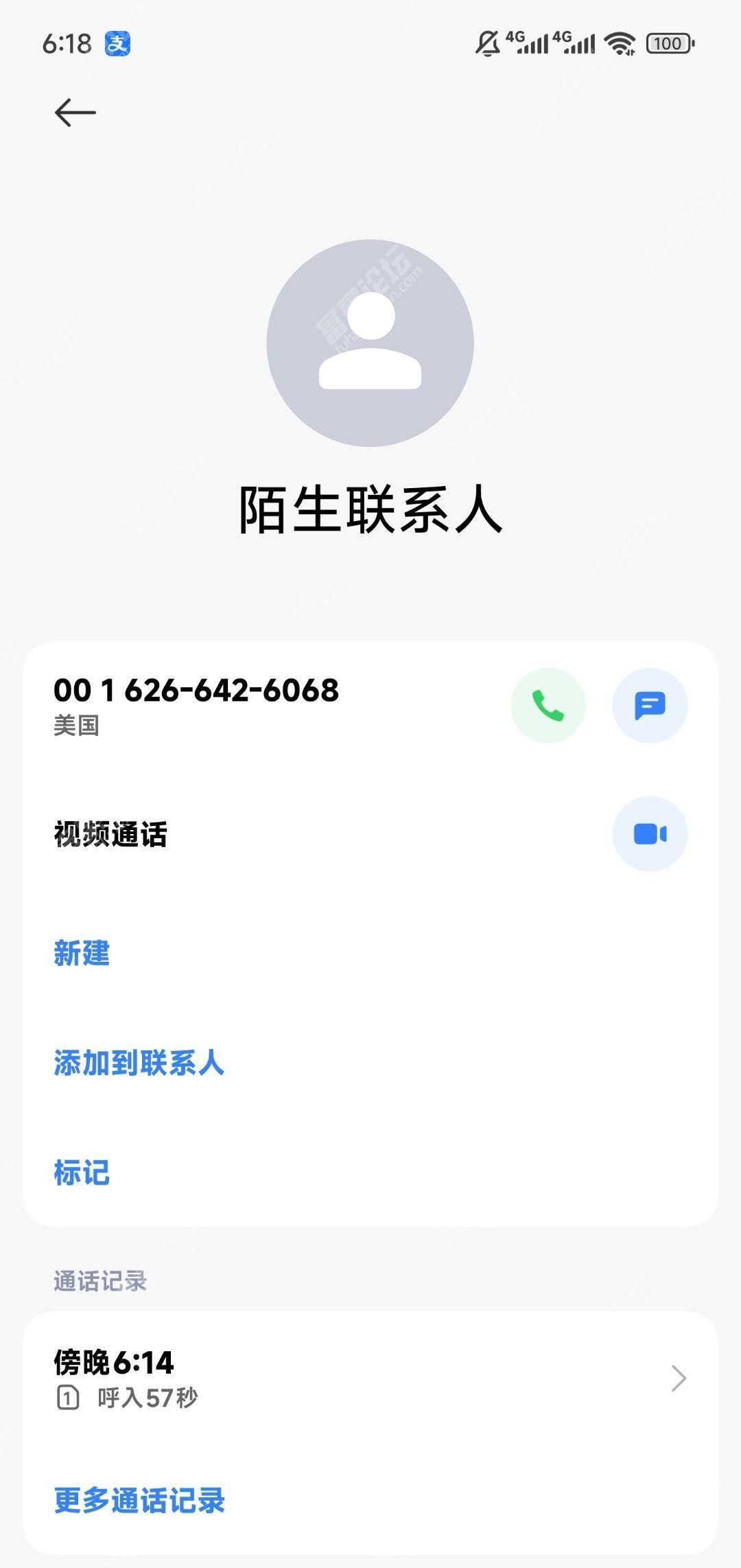This screenshot has width=741, height=1568.
Task: View 更多通话记录
Action: pyautogui.click(x=139, y=1501)
